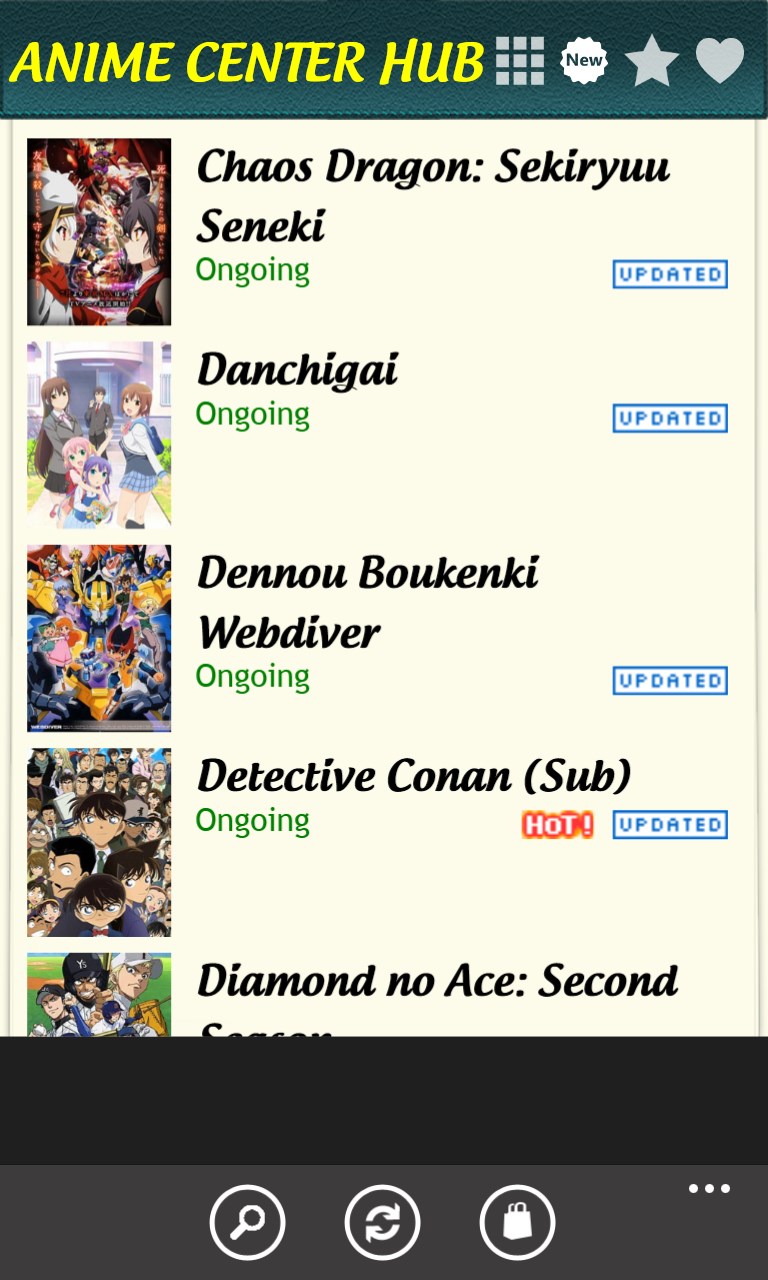The image size is (768, 1280).
Task: Show the New releases badge
Action: coord(584,60)
